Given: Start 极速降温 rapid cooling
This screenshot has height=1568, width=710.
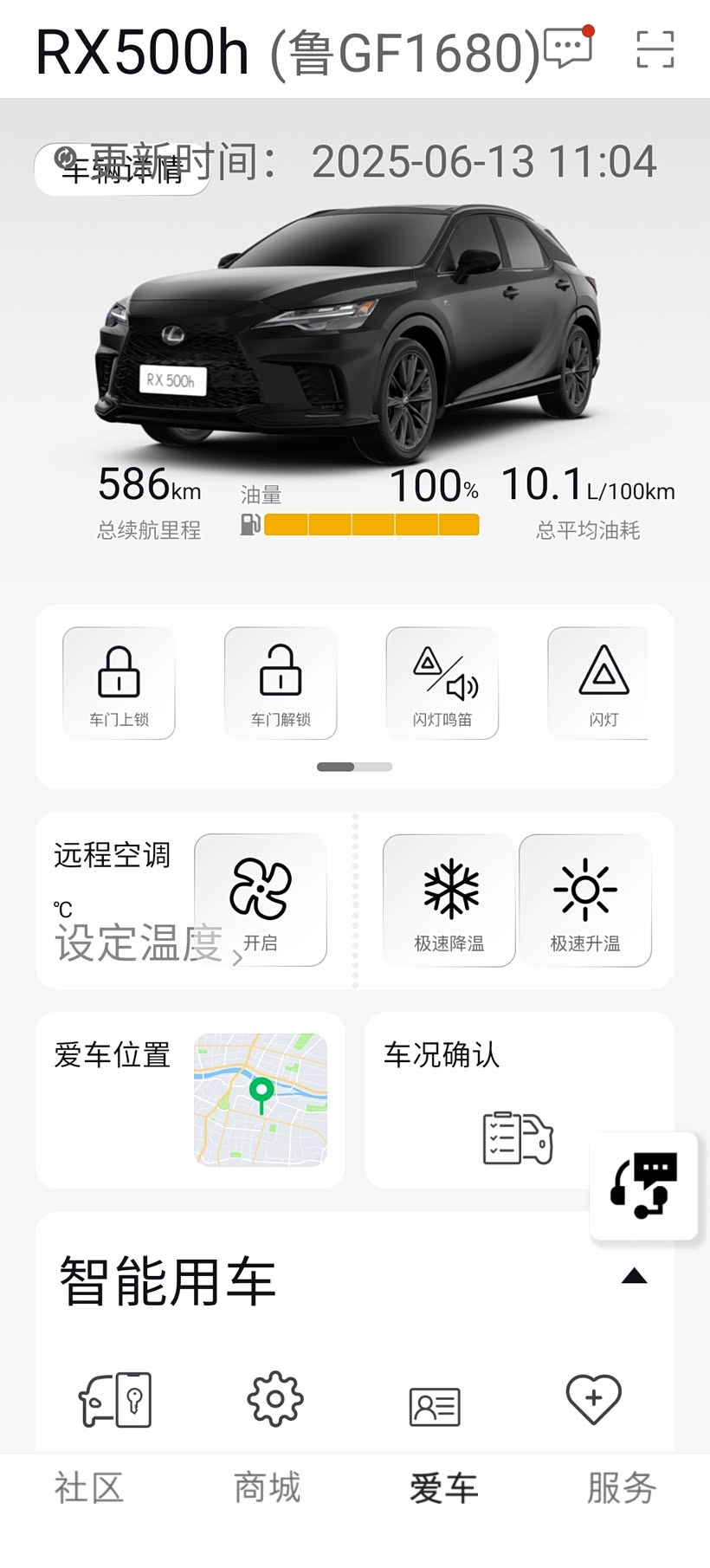Looking at the screenshot, I should [449, 900].
